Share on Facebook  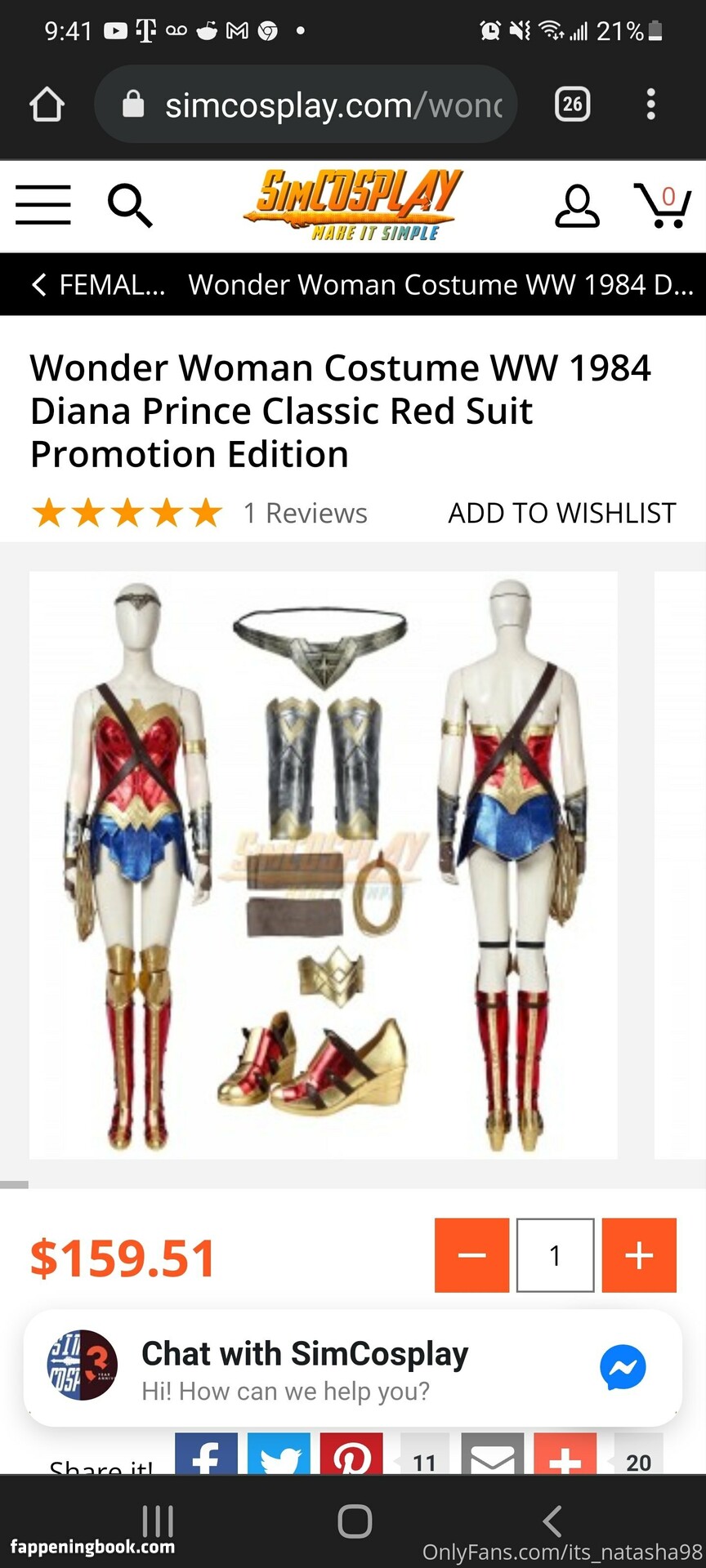[x=206, y=1455]
